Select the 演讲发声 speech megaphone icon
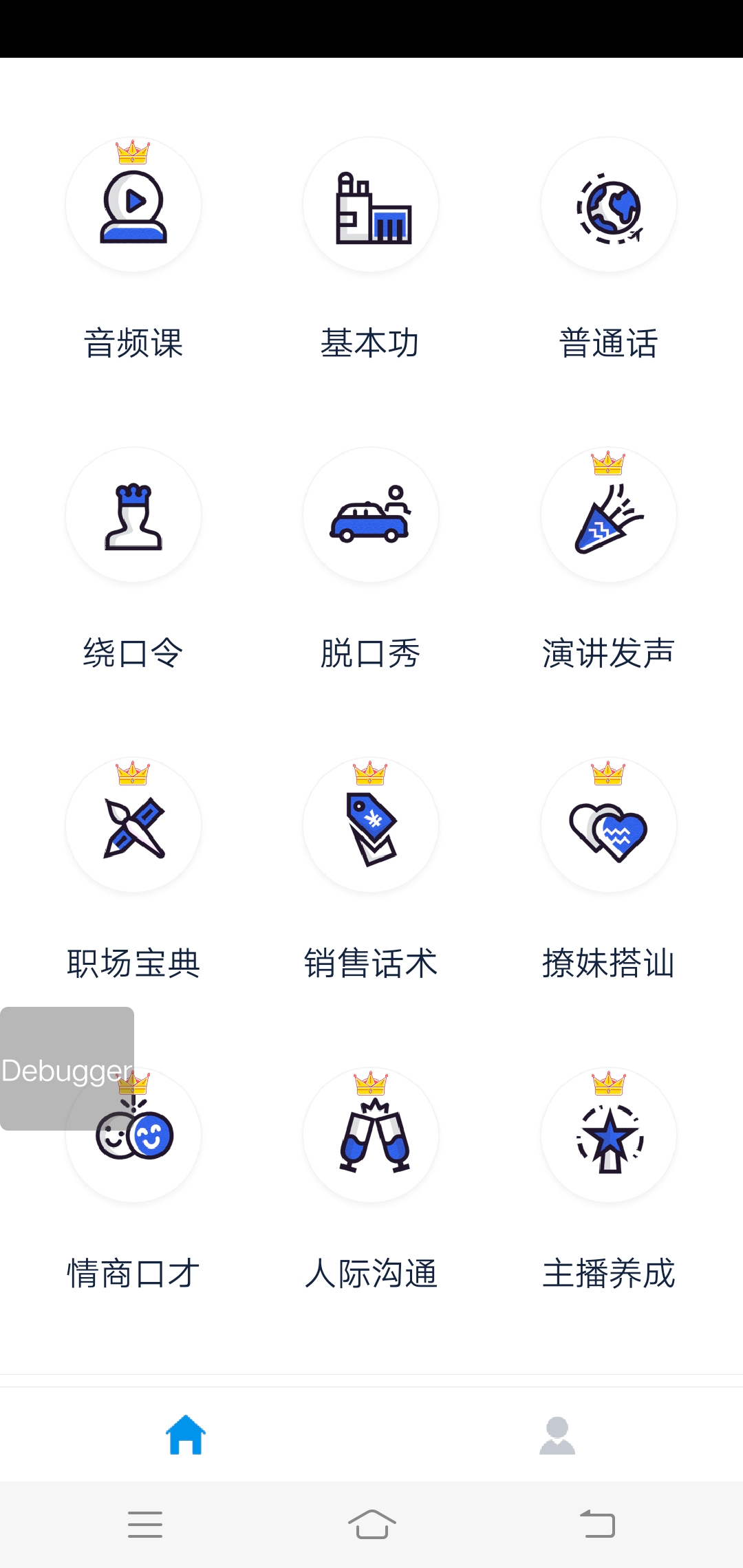 610,514
